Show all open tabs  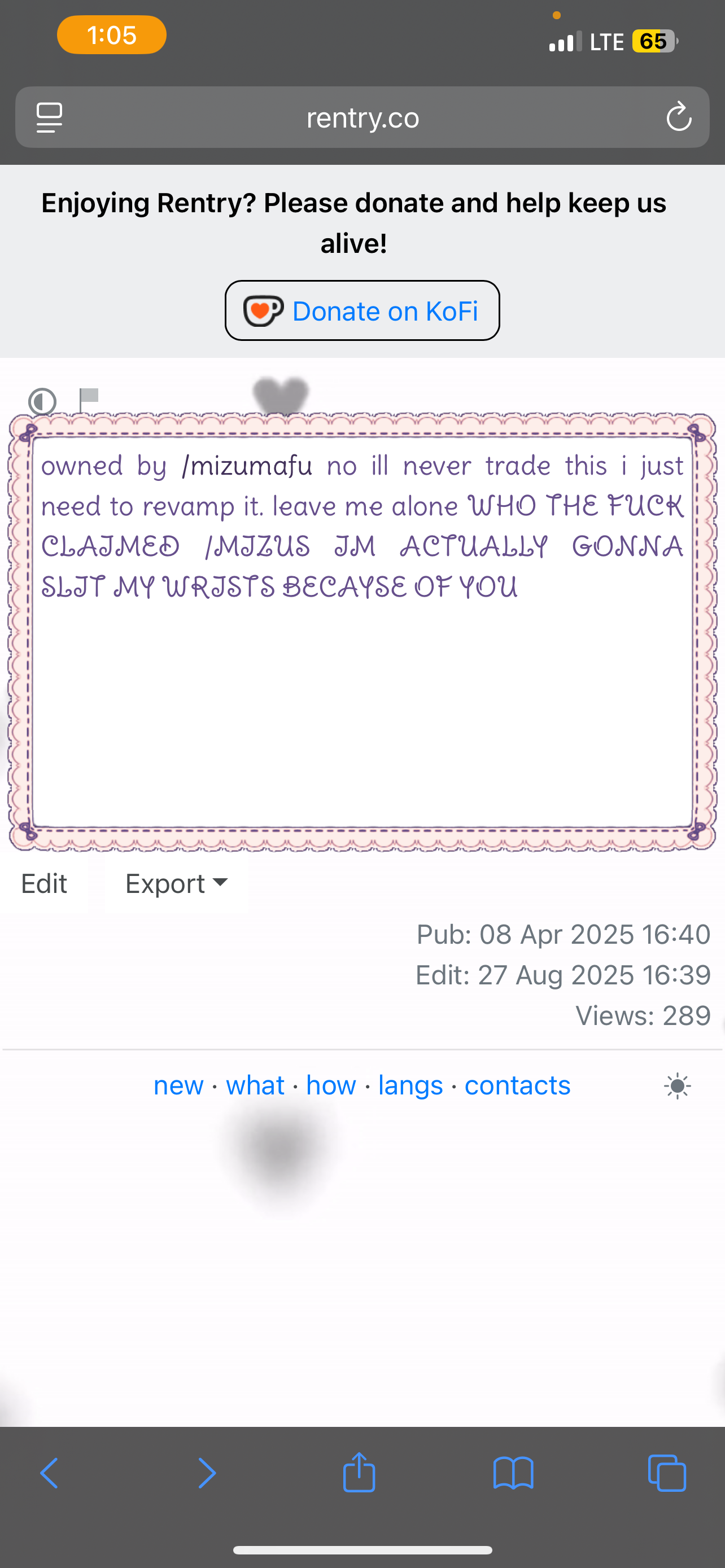[667, 1474]
